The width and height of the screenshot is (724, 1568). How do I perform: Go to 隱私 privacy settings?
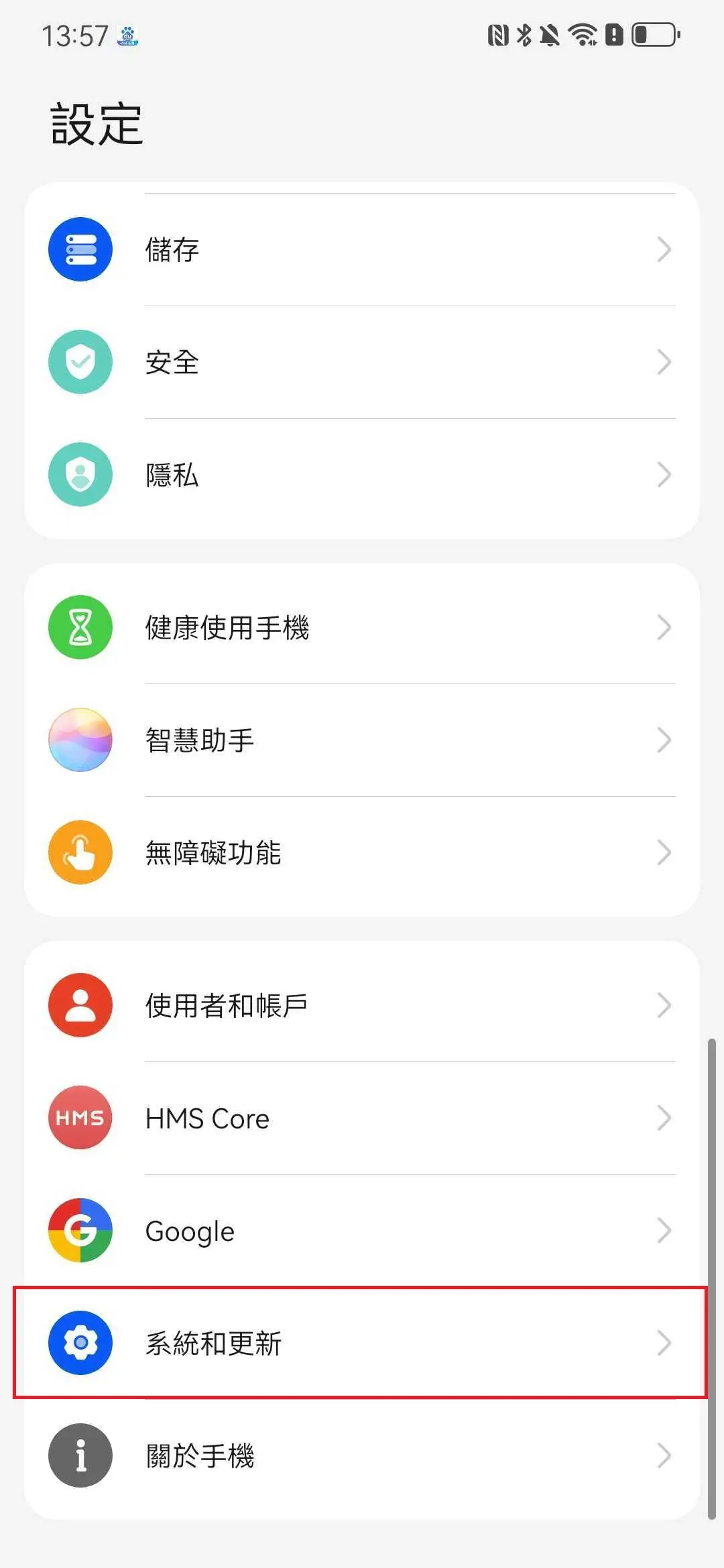[x=362, y=475]
